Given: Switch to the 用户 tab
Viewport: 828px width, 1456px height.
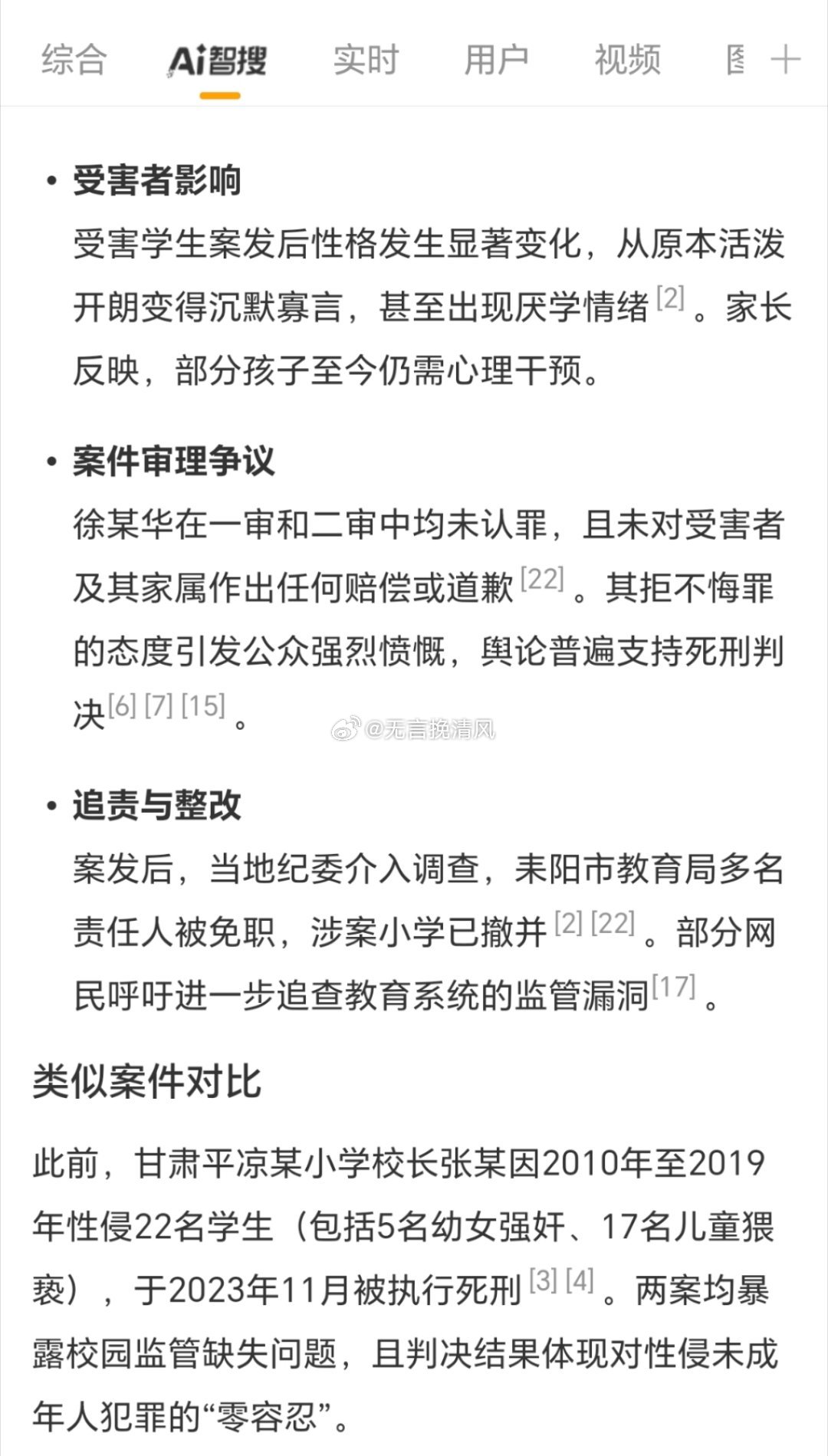Looking at the screenshot, I should pos(496,60).
